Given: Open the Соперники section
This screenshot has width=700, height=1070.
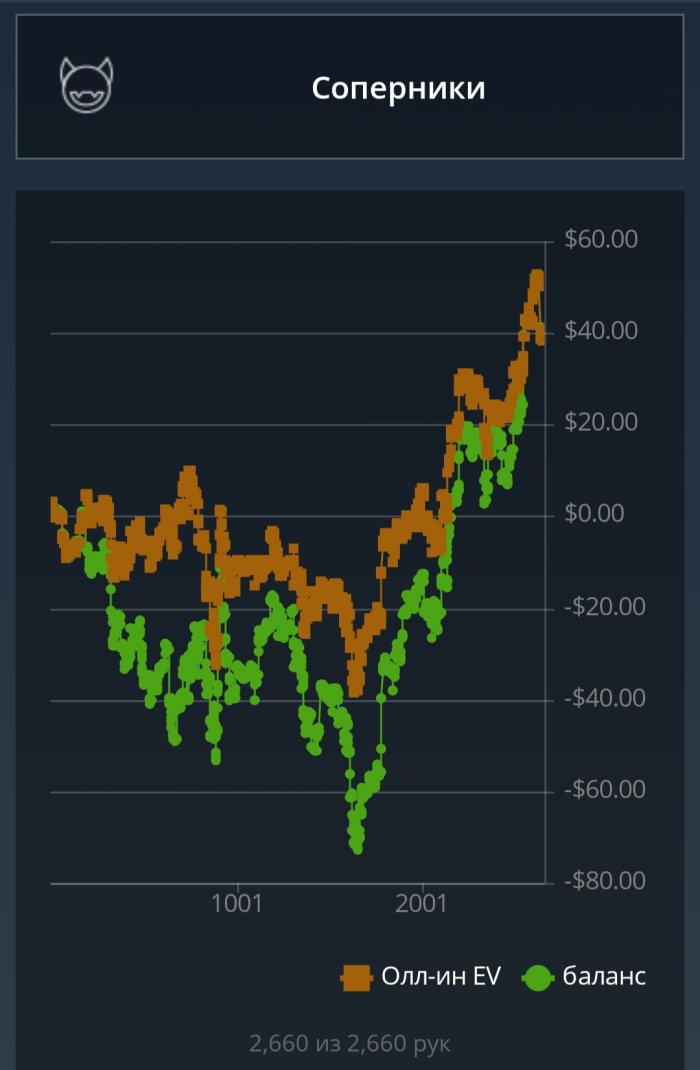Looking at the screenshot, I should [x=398, y=88].
